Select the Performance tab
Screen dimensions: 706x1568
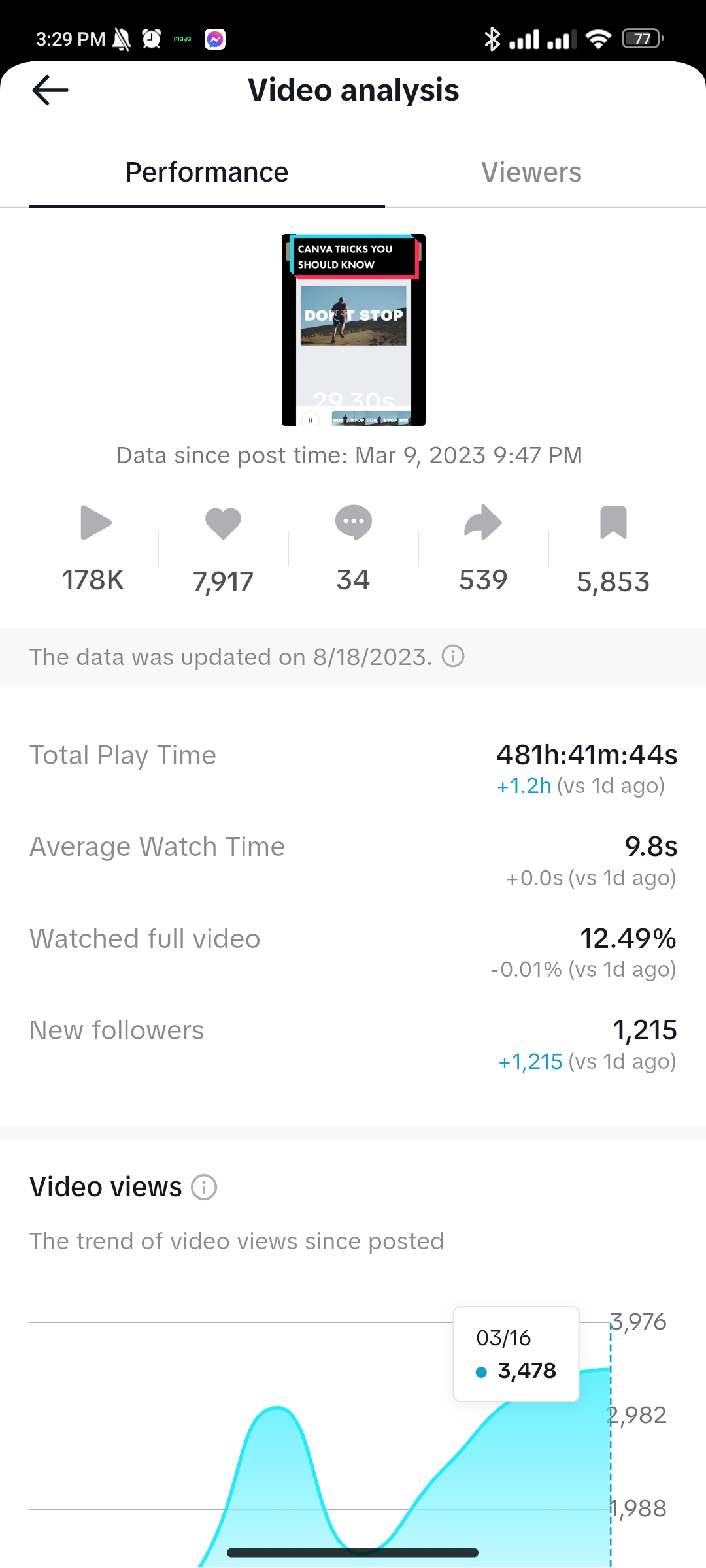(207, 172)
